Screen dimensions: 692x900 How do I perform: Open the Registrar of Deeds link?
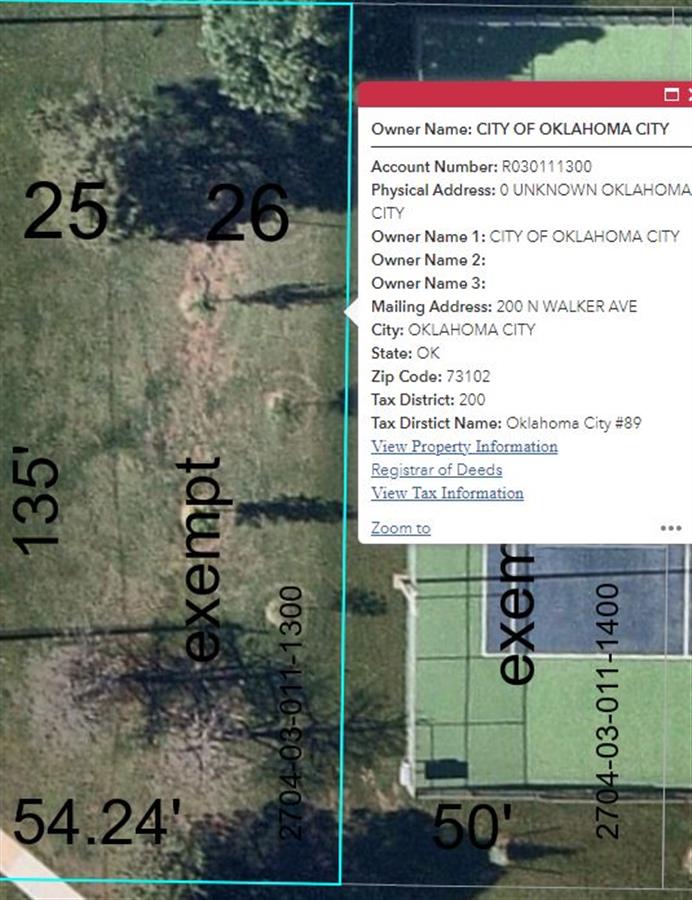[x=436, y=470]
